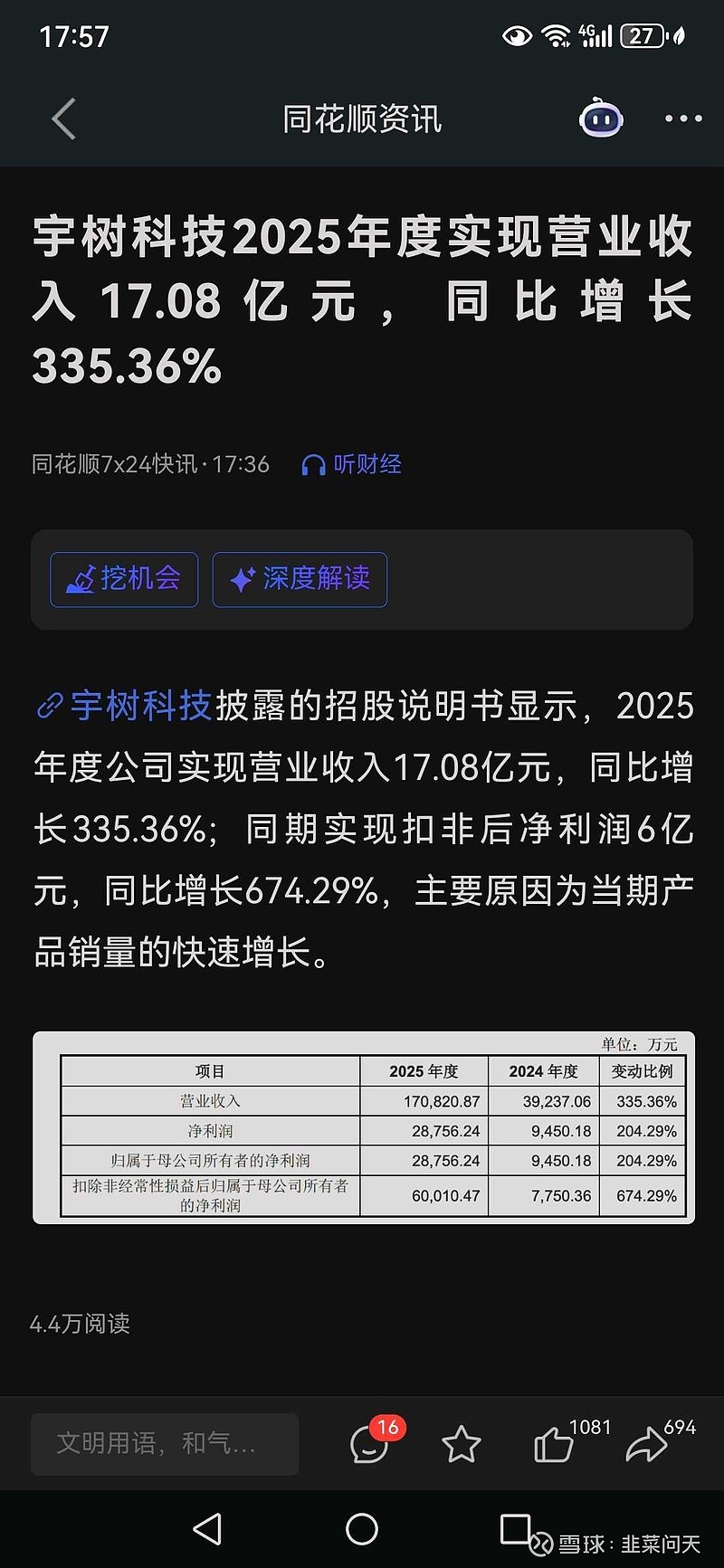The image size is (724, 1568).
Task: Tap the back chevron to previous page
Action: click(x=62, y=119)
